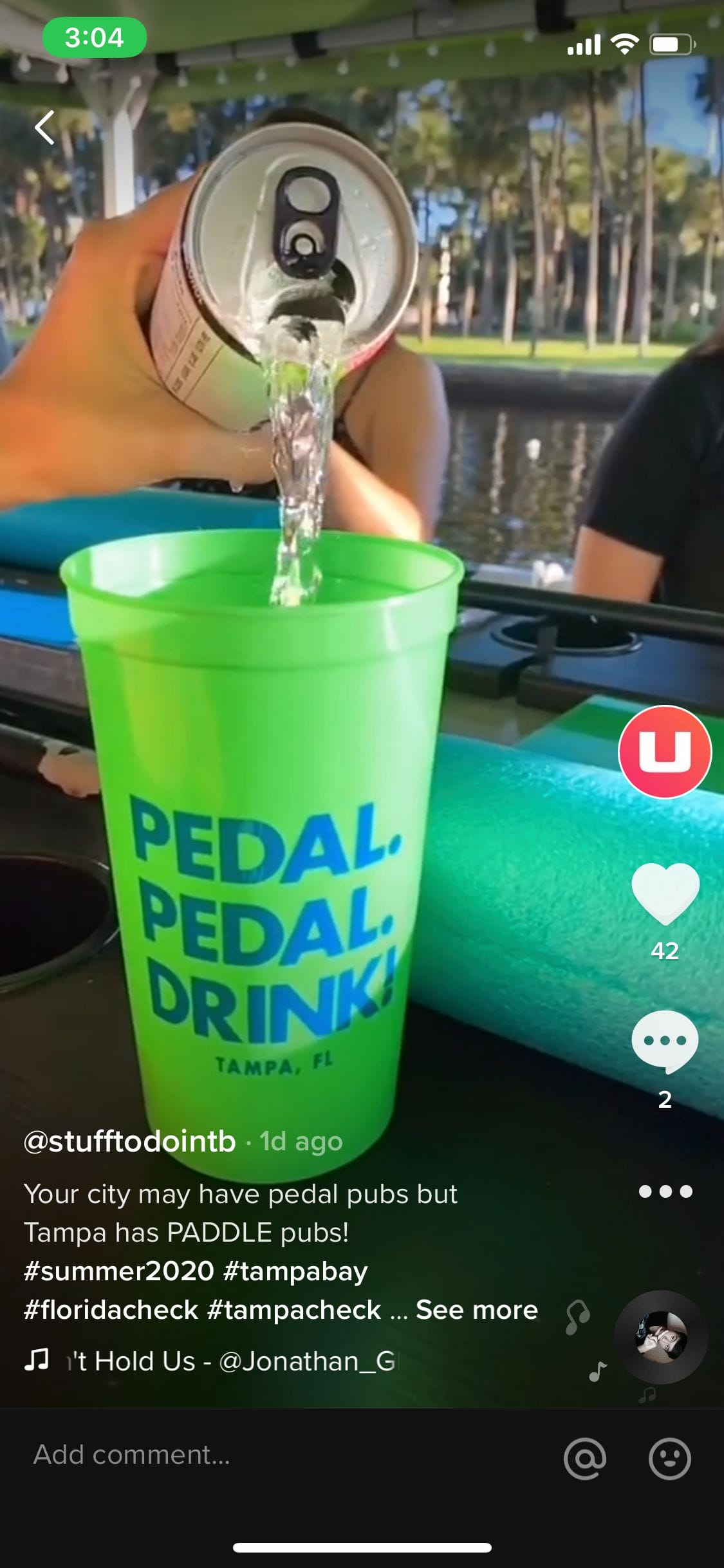Screen dimensions: 724x1568
Task: Open the creator's red profile avatar
Action: 665,752
